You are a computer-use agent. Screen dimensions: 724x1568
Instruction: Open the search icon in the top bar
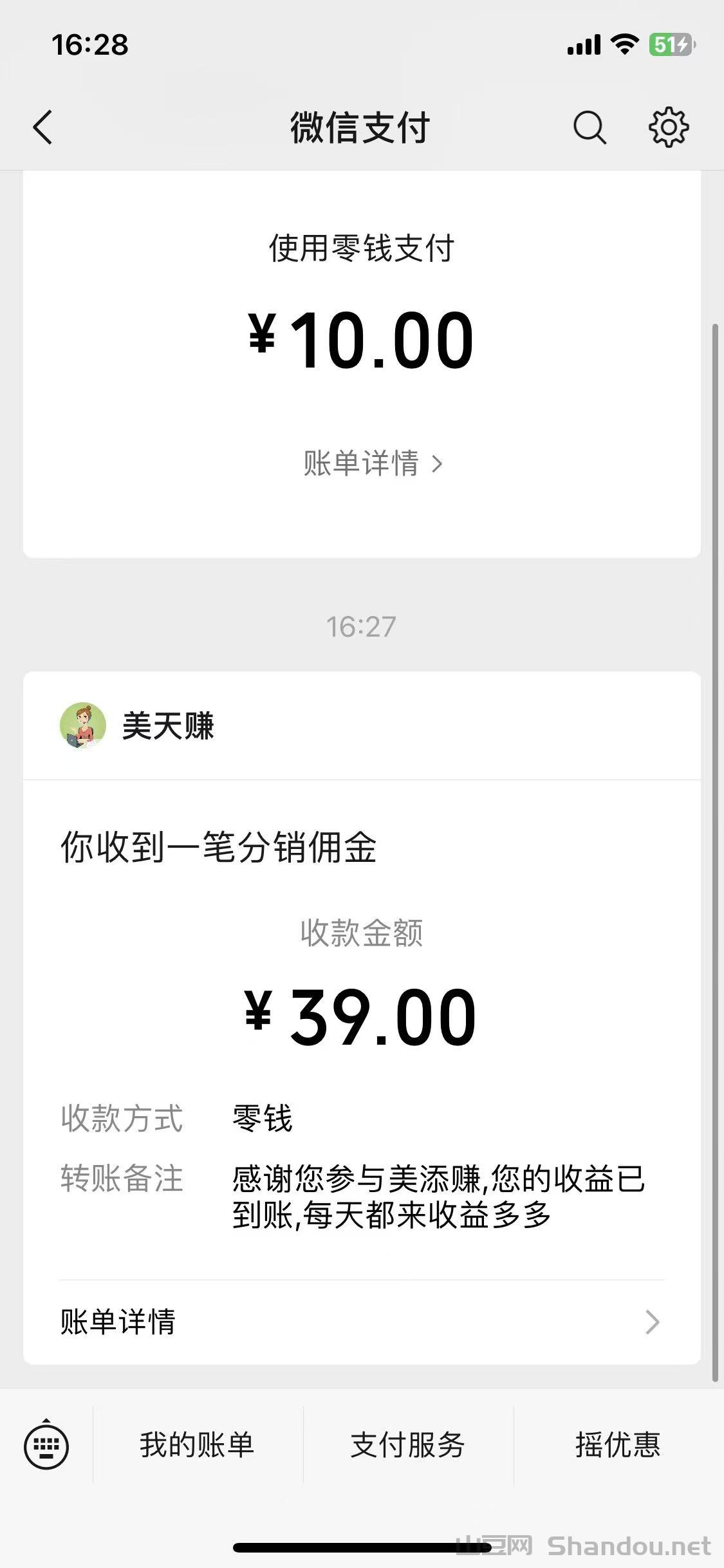click(x=588, y=127)
